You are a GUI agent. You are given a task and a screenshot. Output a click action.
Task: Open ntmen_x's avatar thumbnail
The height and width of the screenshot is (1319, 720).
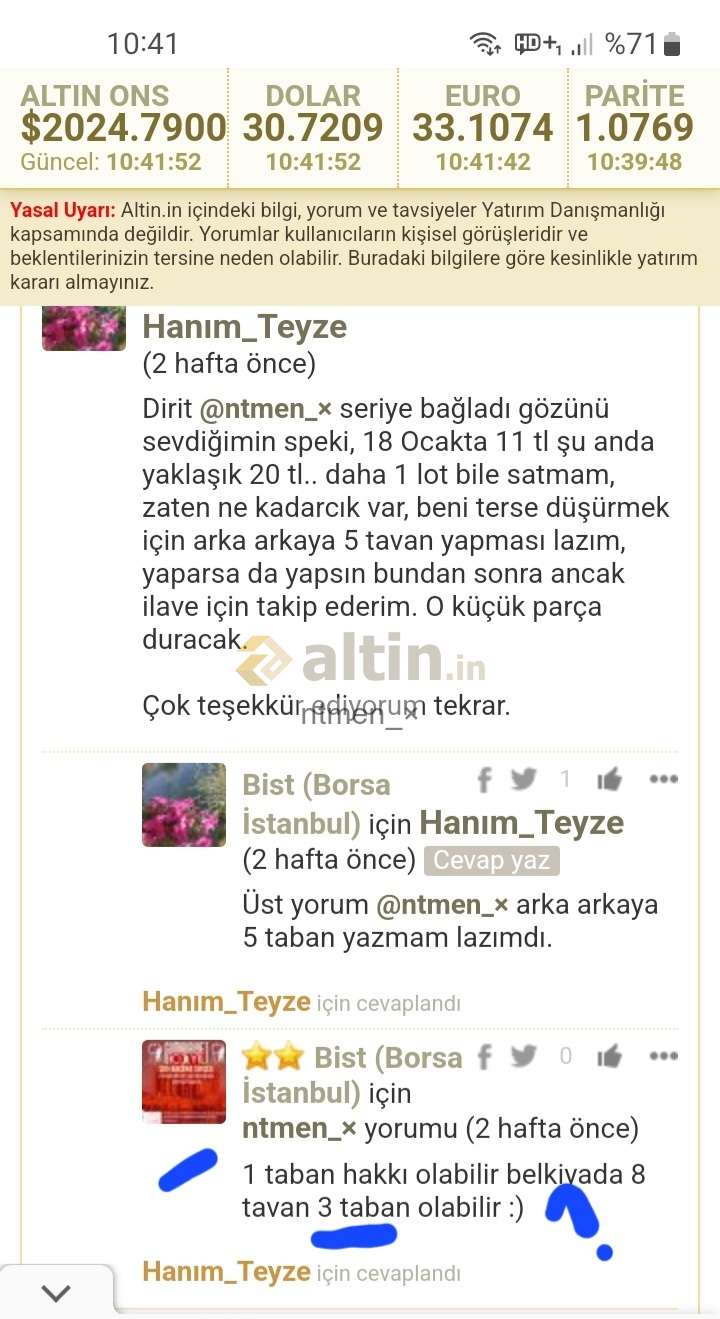click(x=184, y=1081)
